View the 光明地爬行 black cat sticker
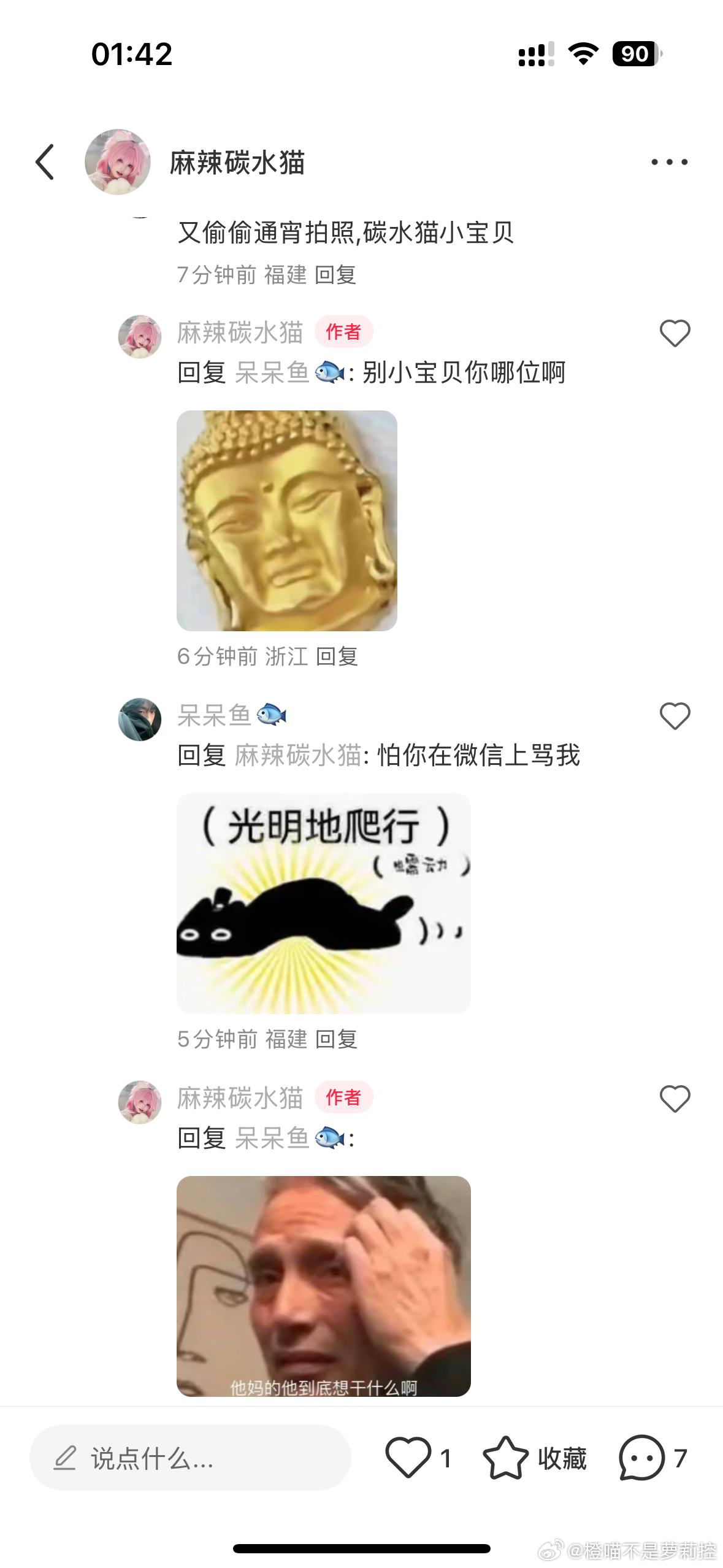 pyautogui.click(x=324, y=904)
